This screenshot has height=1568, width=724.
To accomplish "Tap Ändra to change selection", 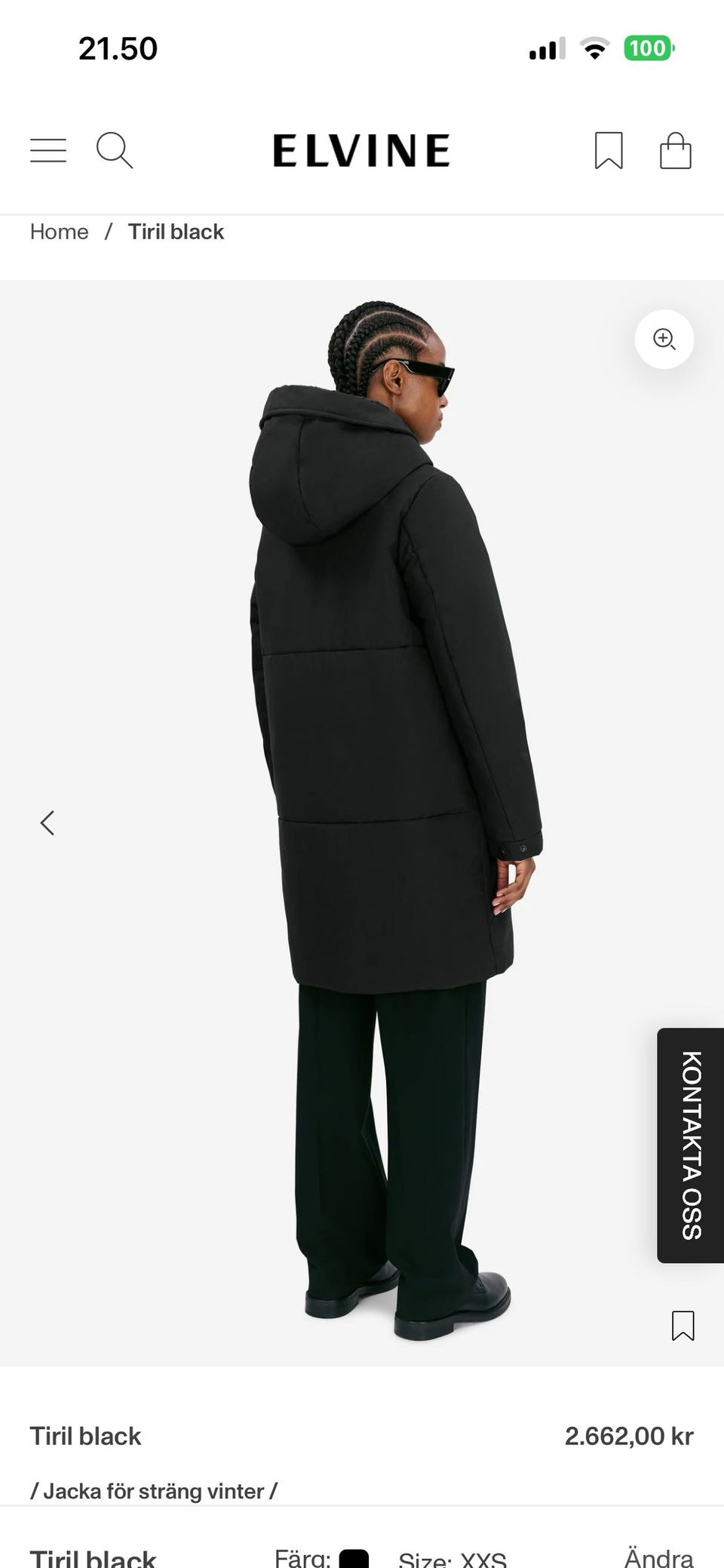I will (x=658, y=1557).
